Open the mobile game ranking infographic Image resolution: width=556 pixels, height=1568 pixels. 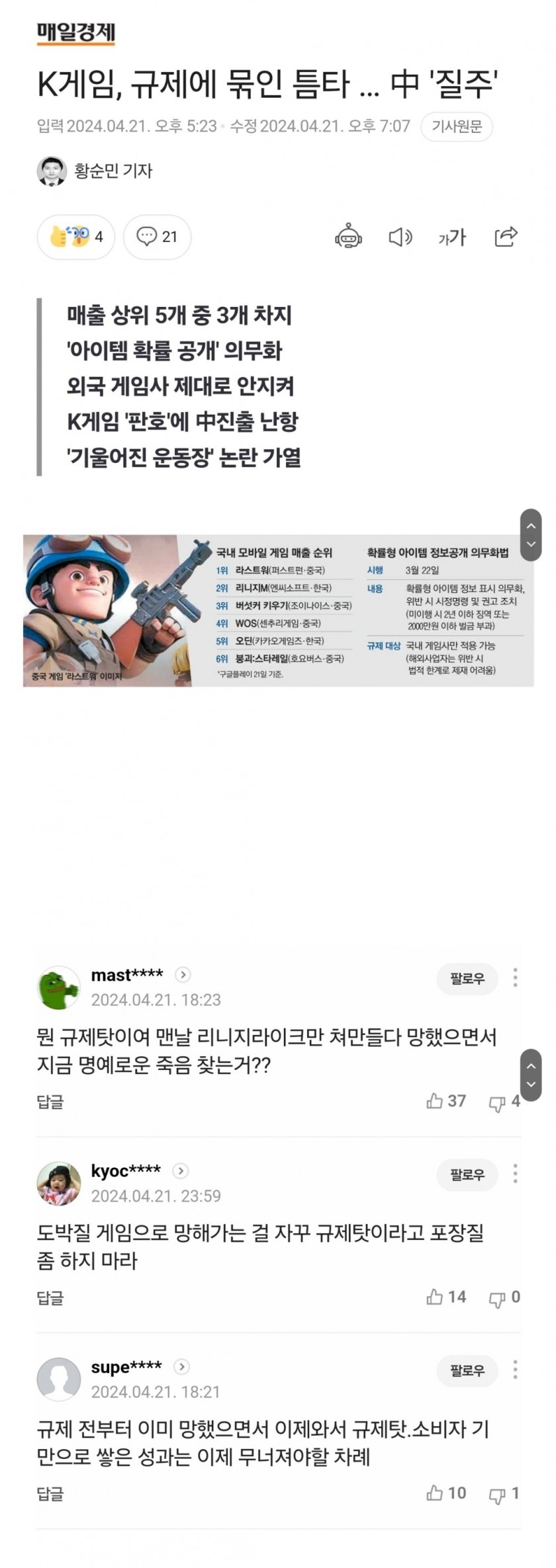click(278, 610)
